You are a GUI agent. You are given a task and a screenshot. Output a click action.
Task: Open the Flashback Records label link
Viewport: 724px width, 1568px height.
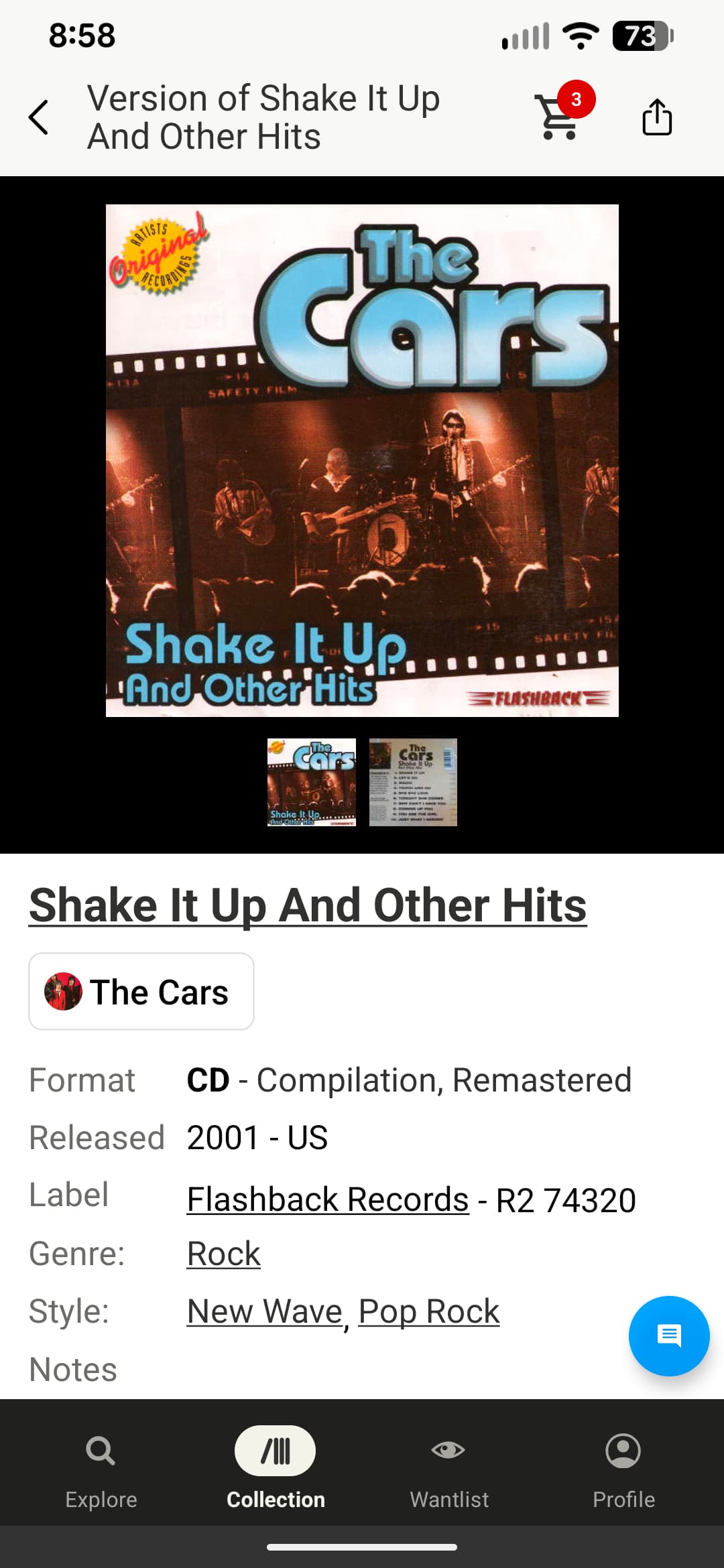[x=328, y=1199]
